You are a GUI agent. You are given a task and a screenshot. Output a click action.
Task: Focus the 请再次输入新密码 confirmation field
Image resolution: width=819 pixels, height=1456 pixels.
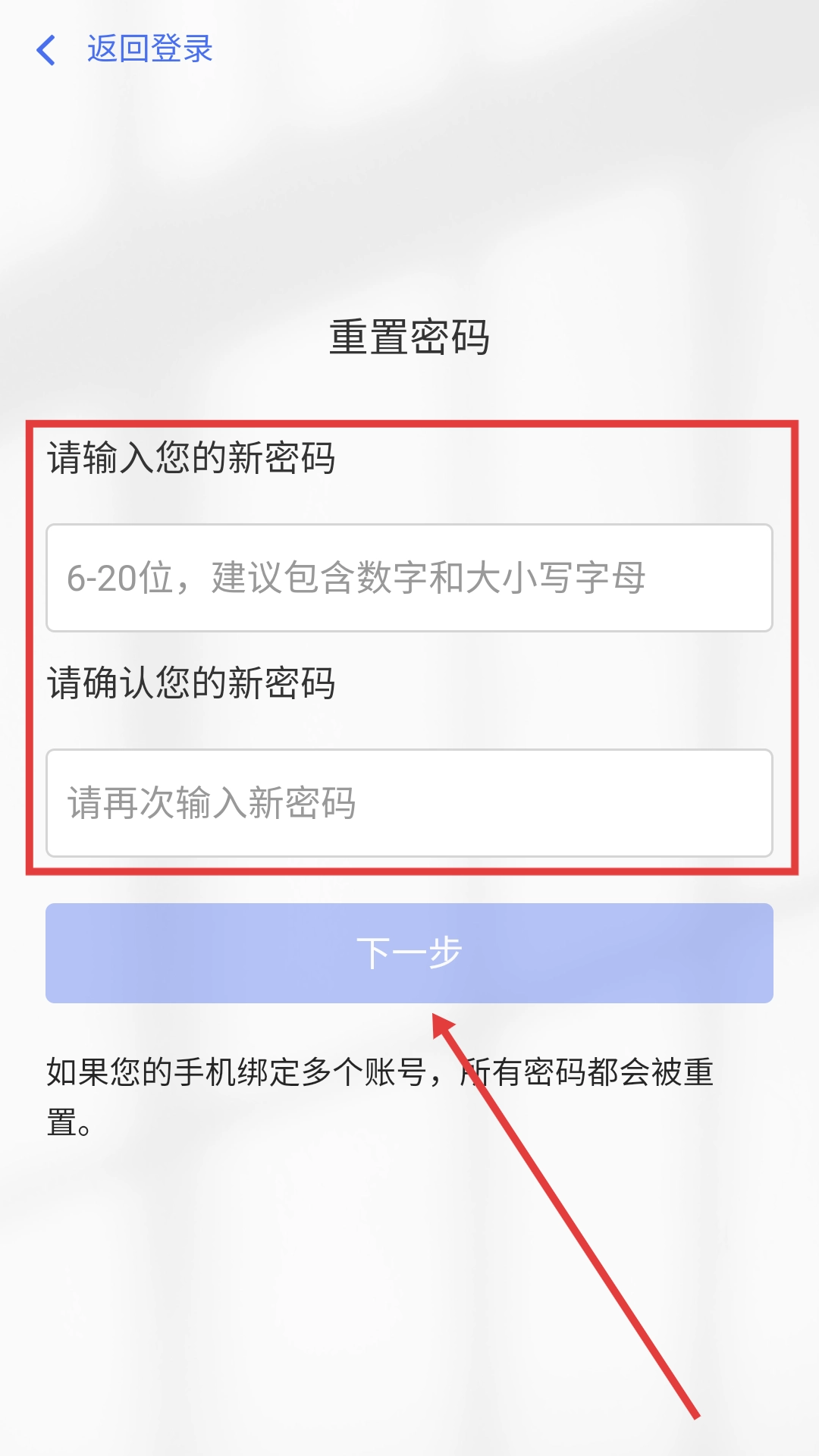click(x=409, y=803)
